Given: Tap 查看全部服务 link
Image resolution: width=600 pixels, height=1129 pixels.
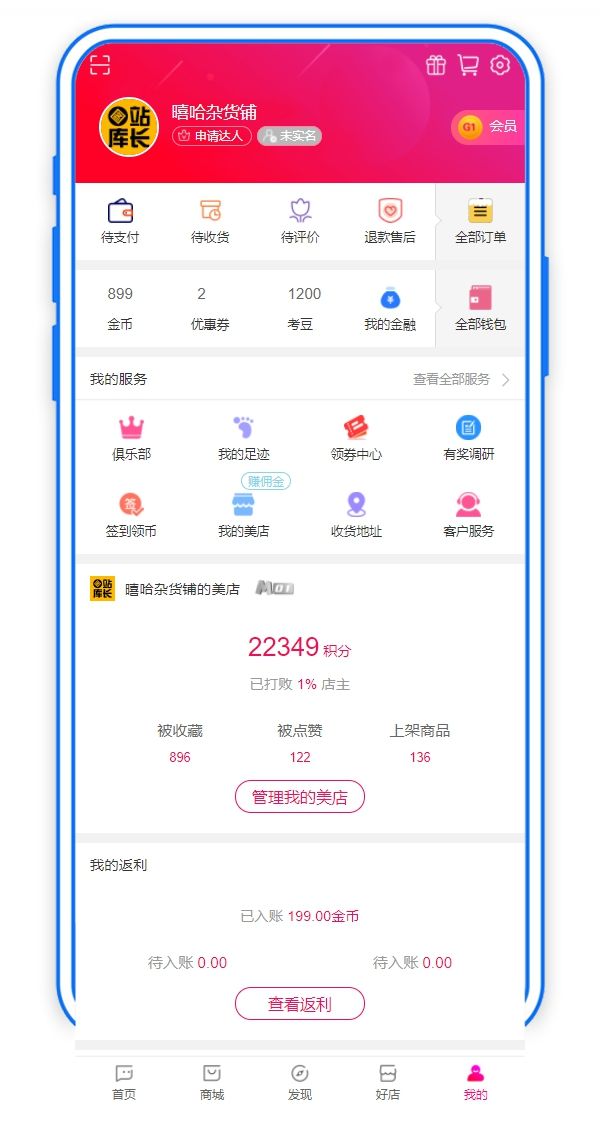Looking at the screenshot, I should click(461, 380).
